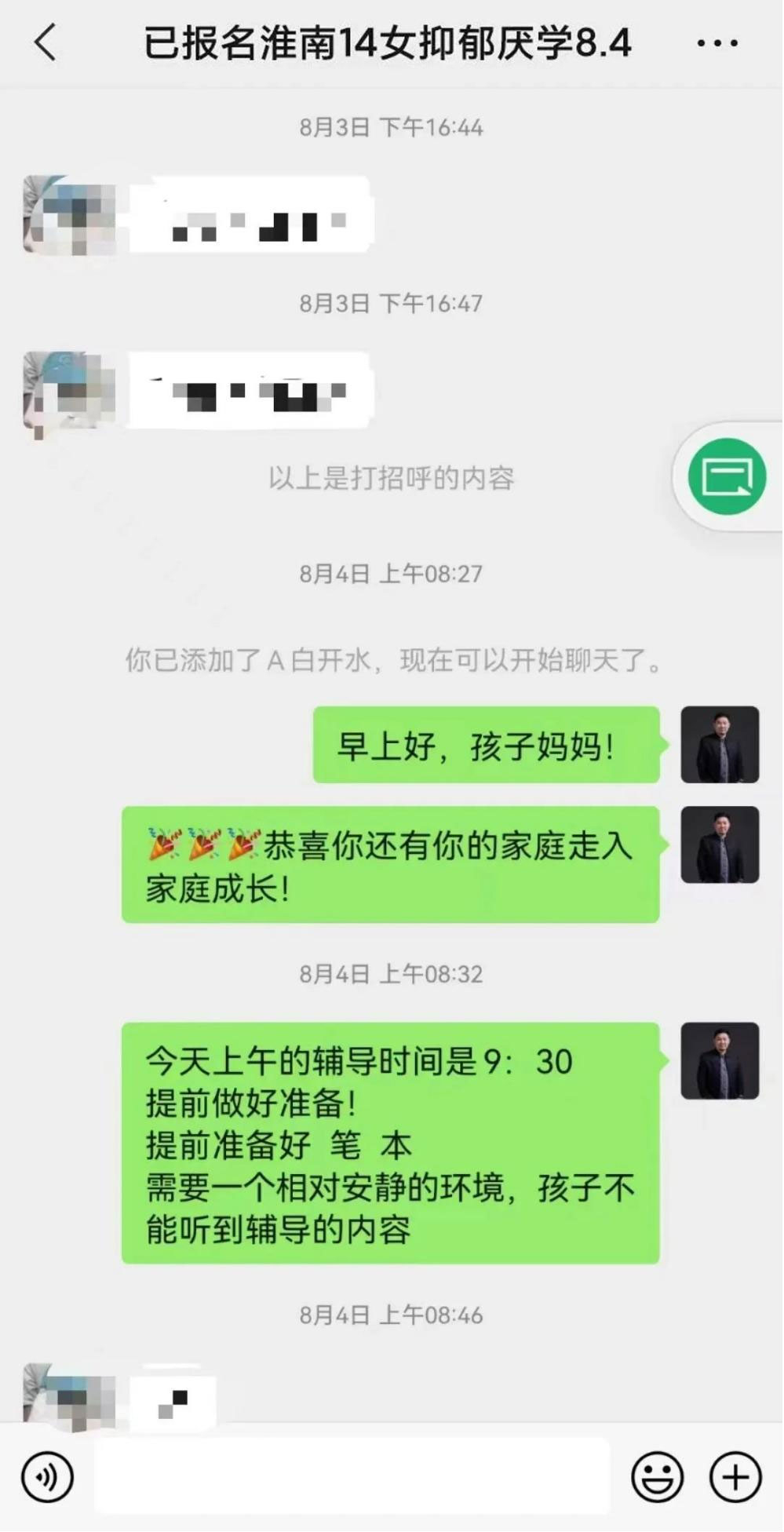Open the plus attachments menu
The height and width of the screenshot is (1532, 784).
click(x=735, y=1477)
